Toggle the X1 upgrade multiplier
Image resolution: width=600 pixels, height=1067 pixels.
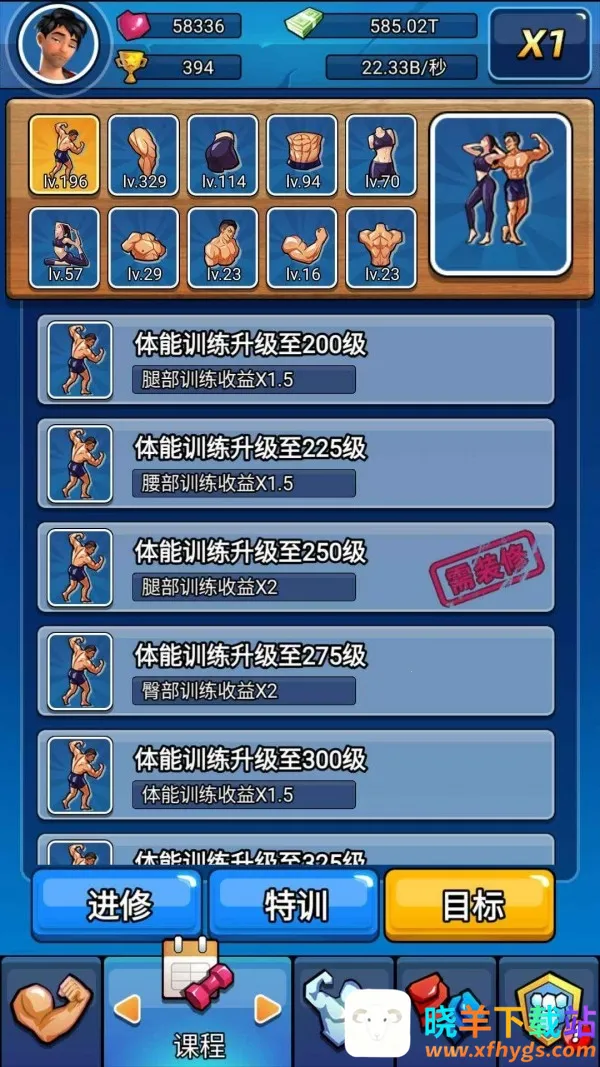[x=540, y=44]
